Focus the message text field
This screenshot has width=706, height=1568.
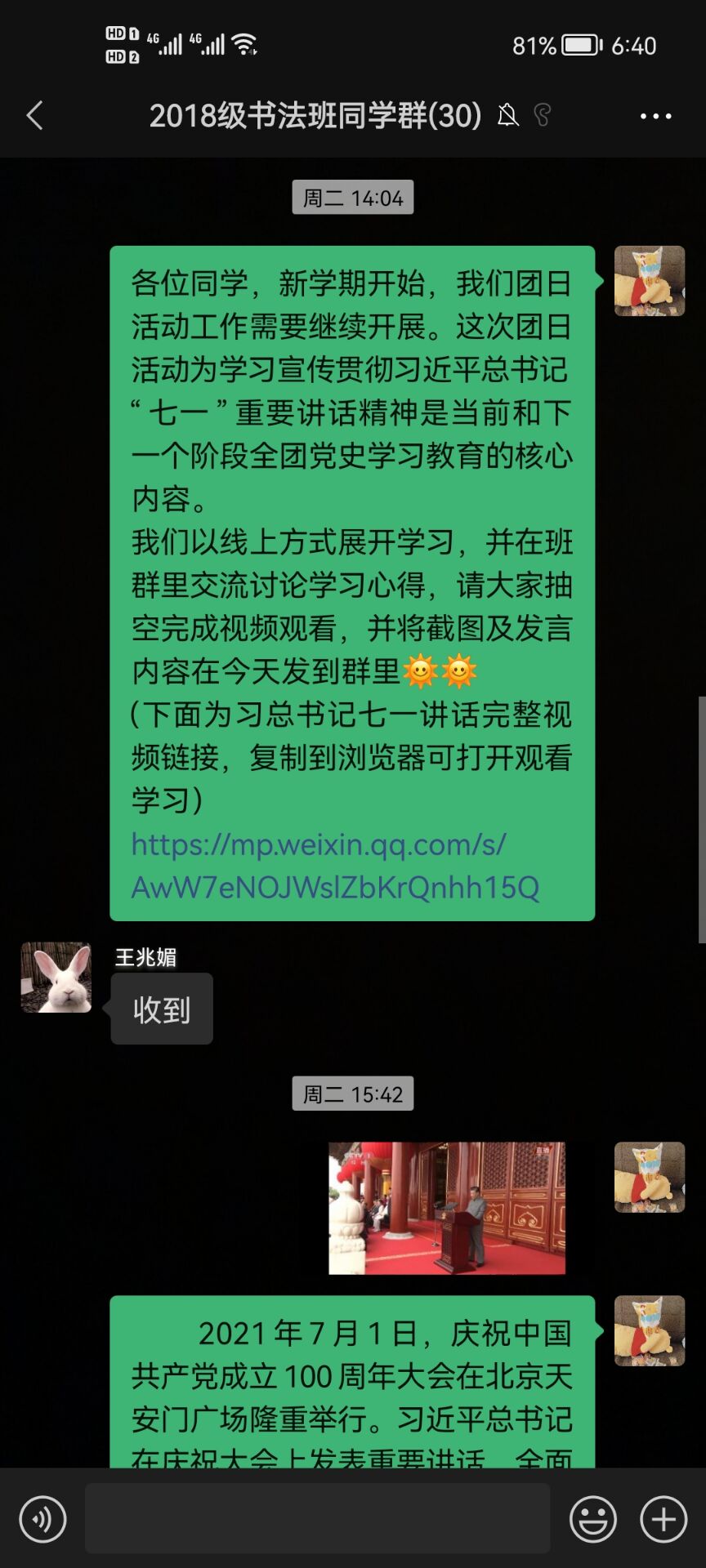coord(317,1520)
